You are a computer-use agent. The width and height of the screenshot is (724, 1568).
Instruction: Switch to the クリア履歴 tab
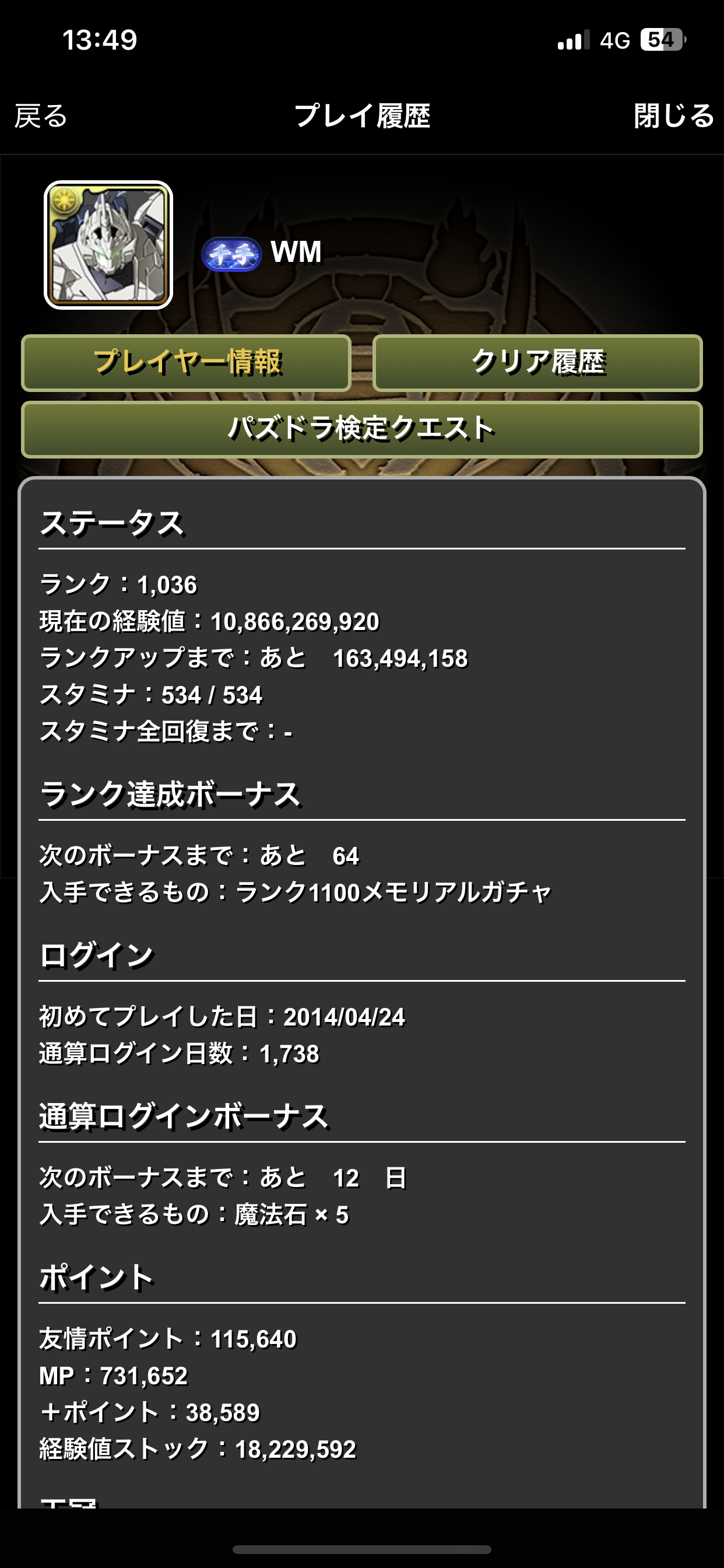click(x=537, y=363)
